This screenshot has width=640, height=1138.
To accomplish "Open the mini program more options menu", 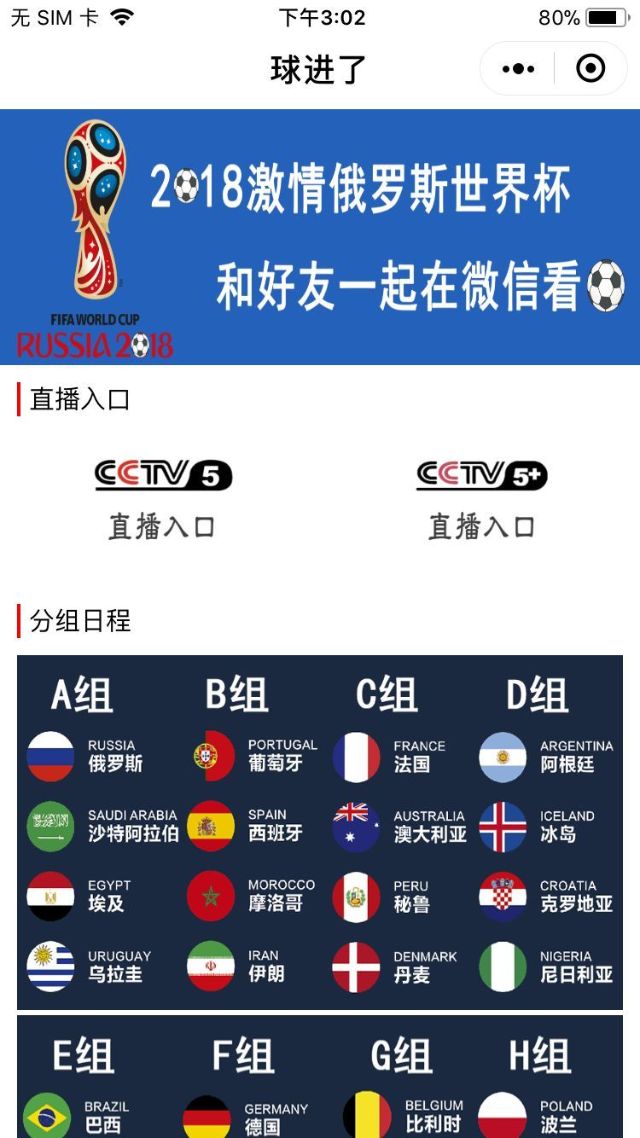I will 518,69.
